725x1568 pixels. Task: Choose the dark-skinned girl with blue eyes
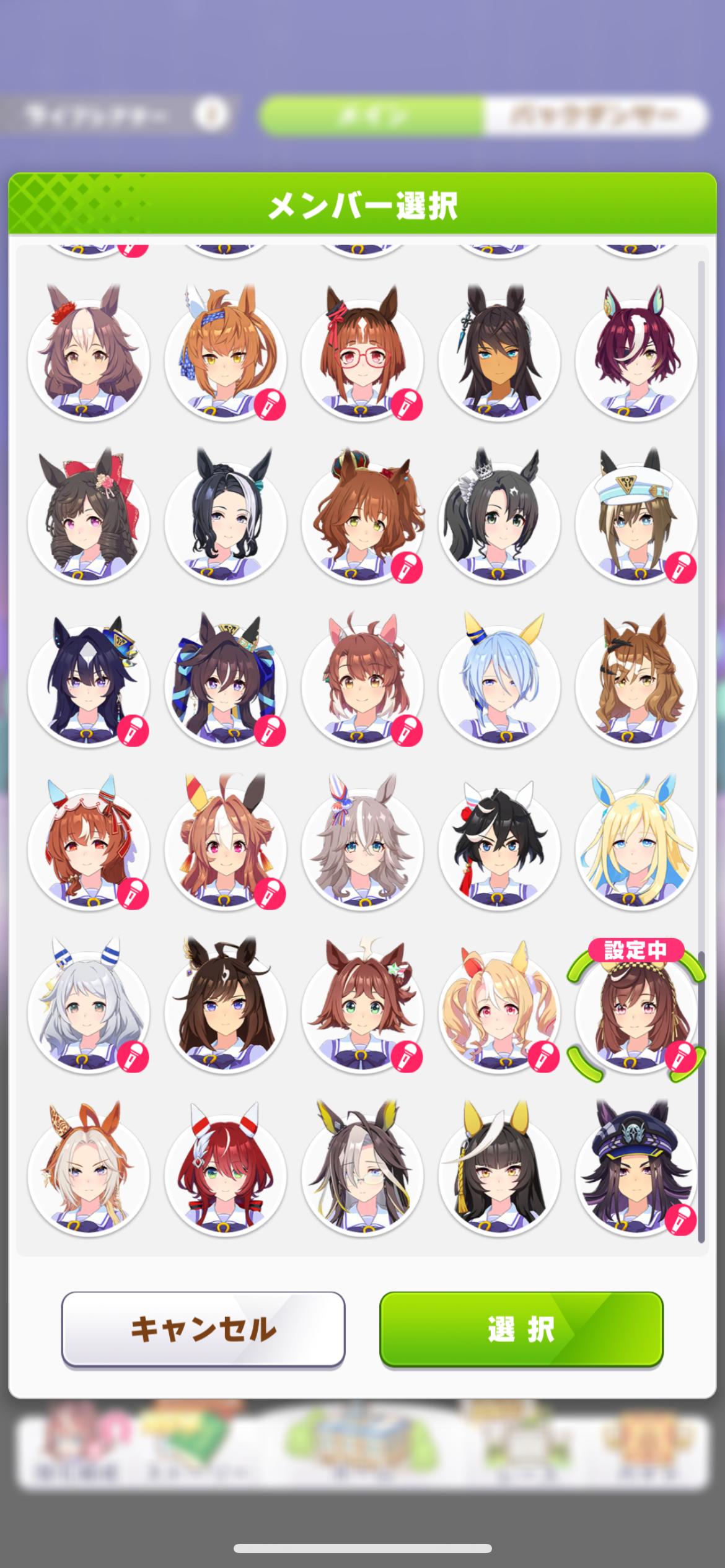click(x=499, y=359)
